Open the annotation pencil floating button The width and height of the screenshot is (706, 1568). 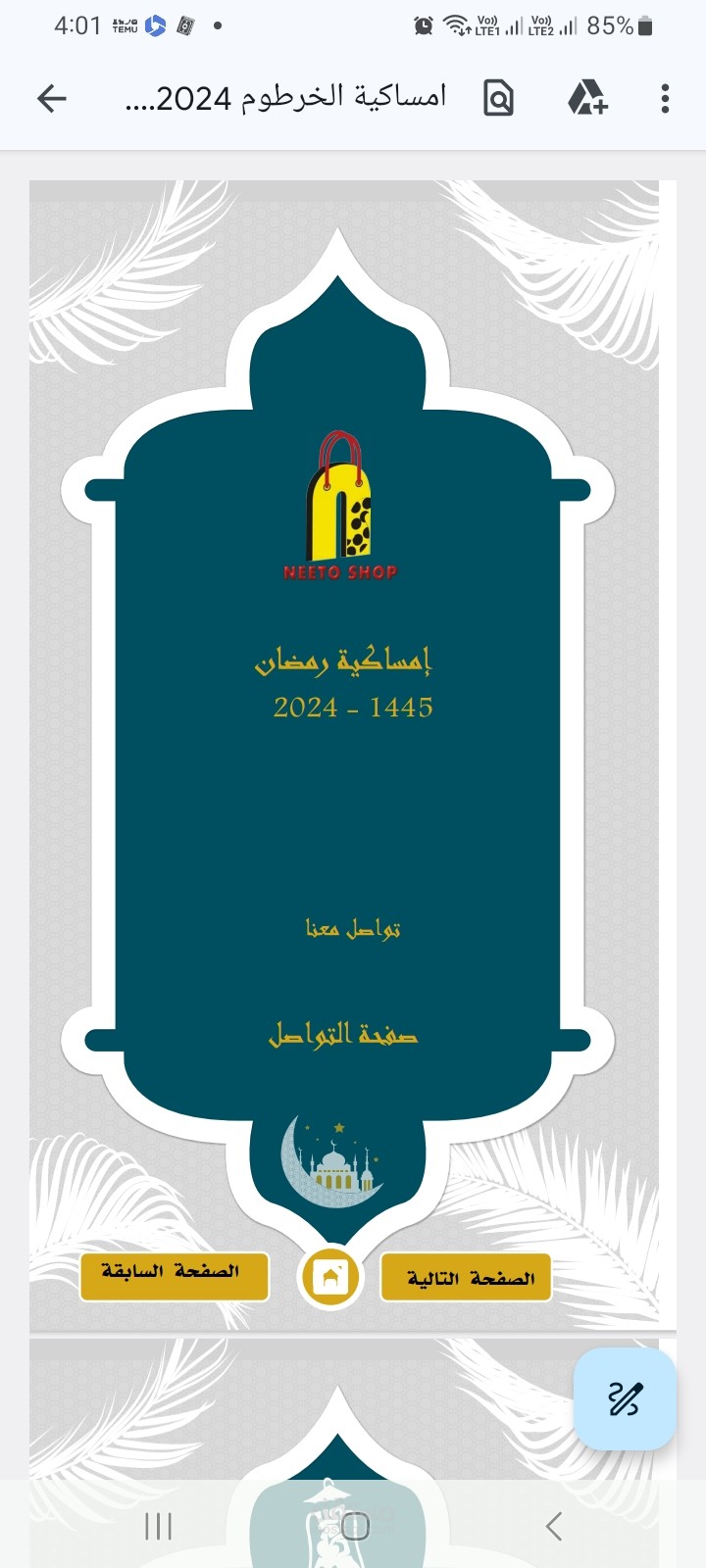(x=625, y=1399)
